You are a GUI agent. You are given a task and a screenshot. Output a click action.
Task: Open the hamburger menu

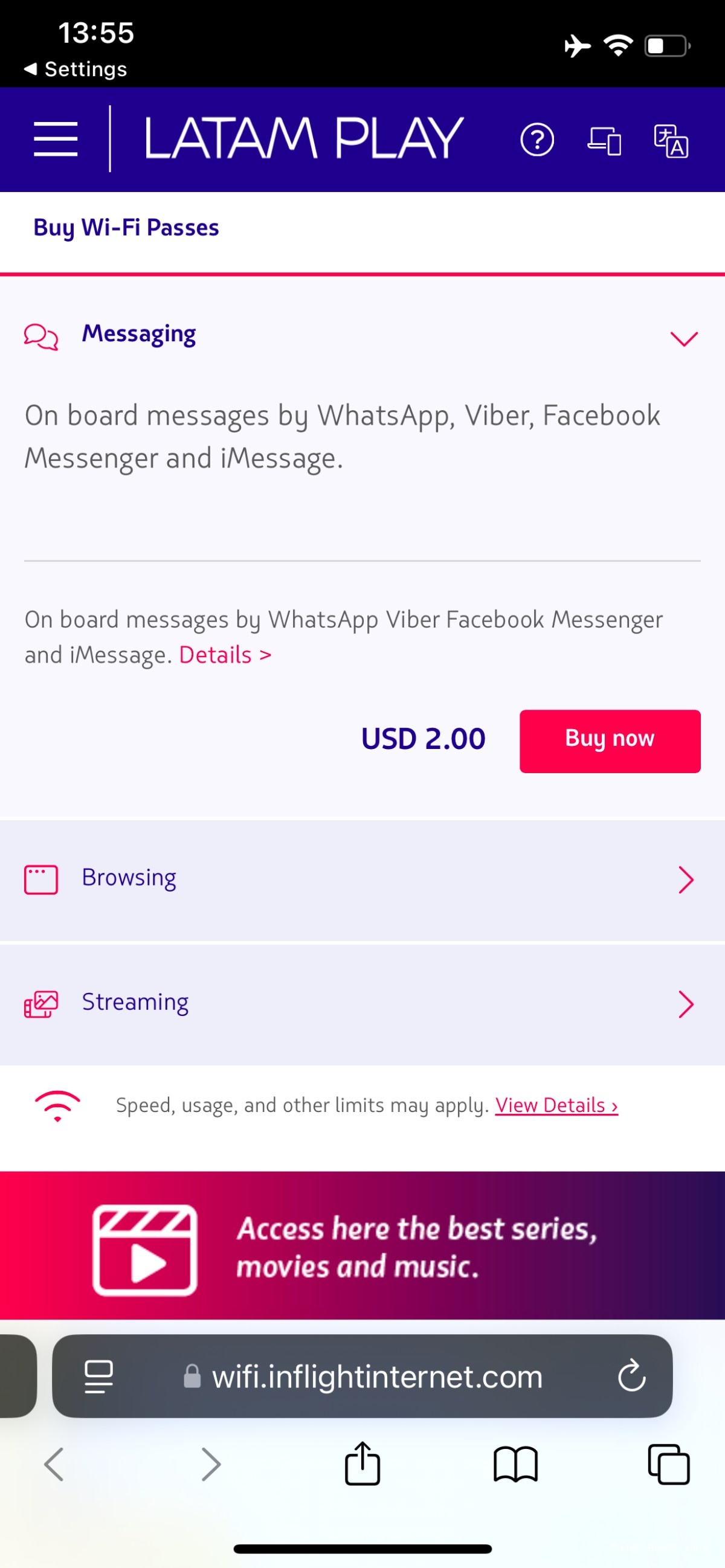pyautogui.click(x=56, y=139)
